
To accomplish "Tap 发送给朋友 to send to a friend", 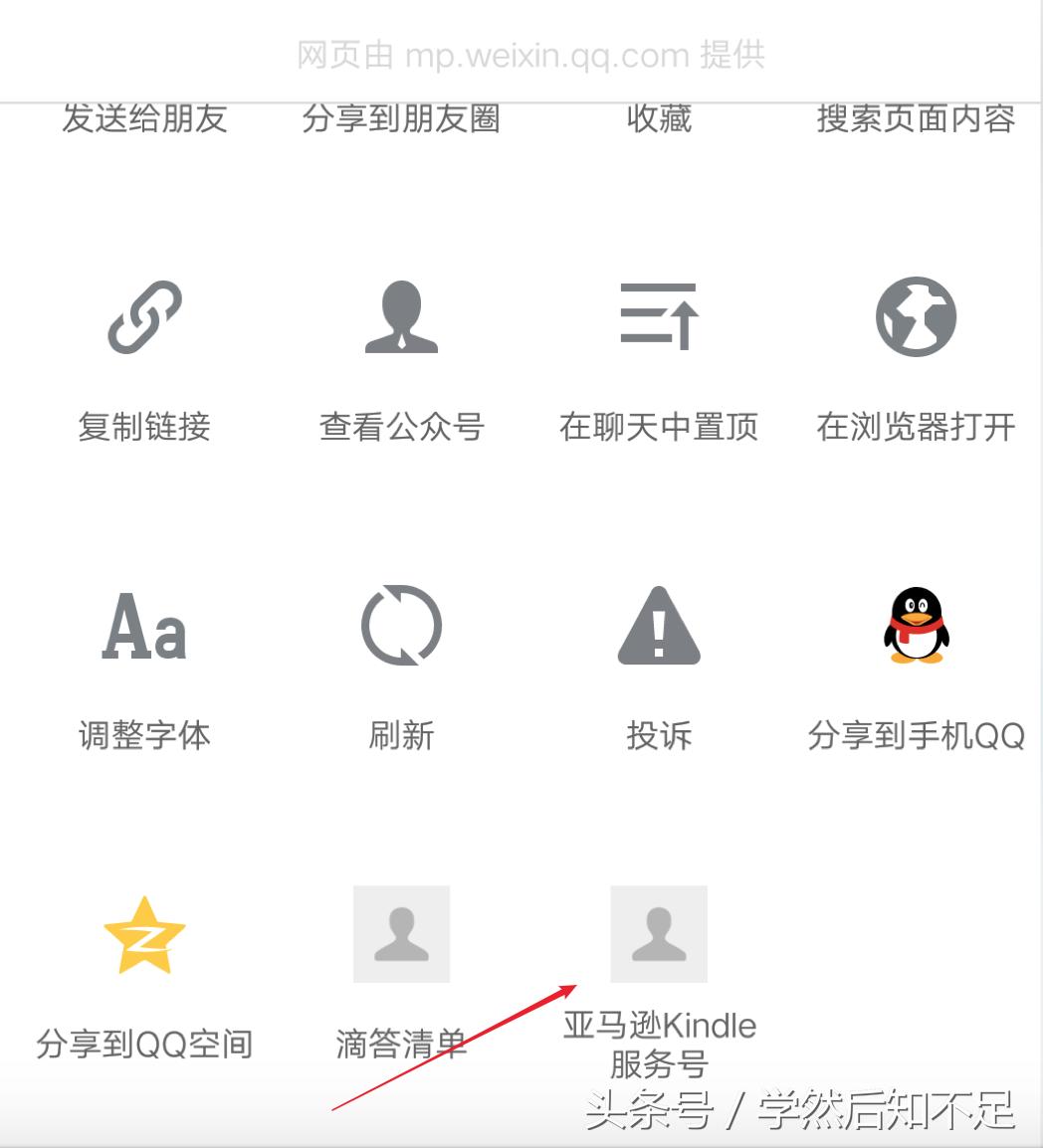I will coord(145,118).
